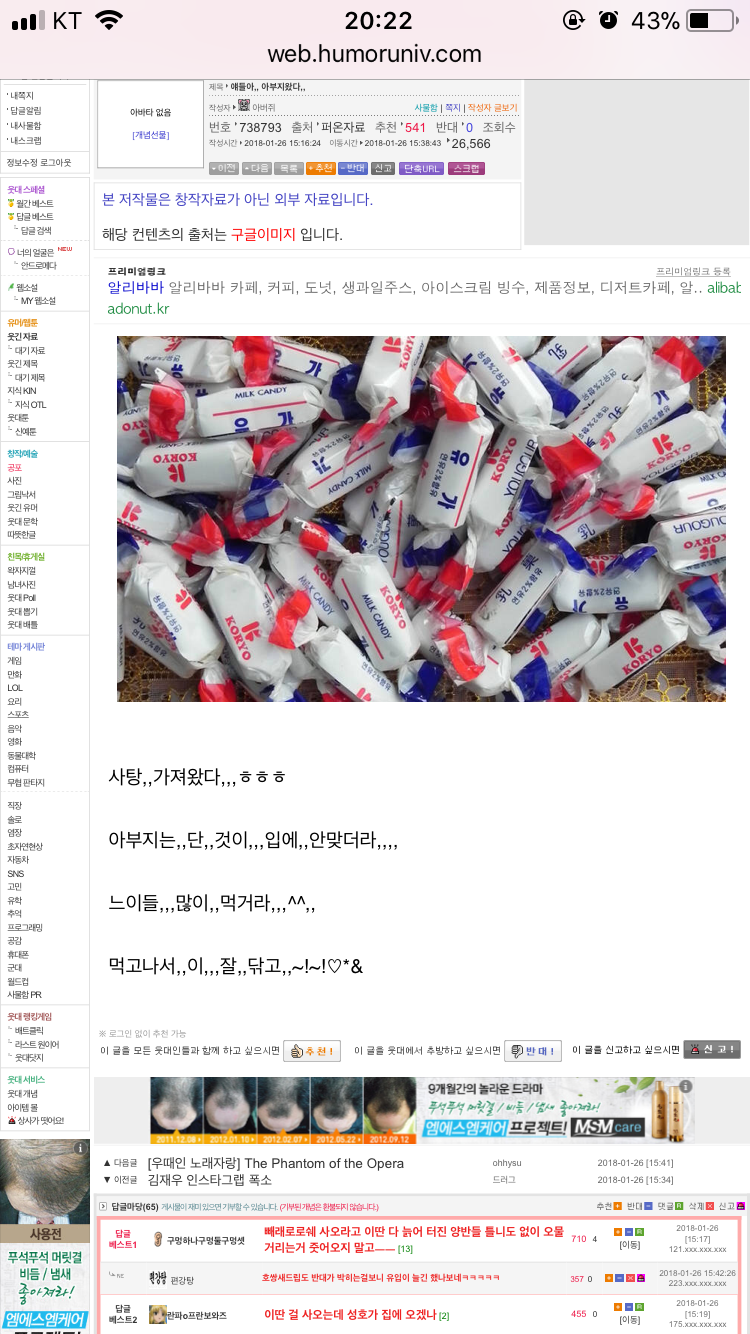
Task: Open the 알리바바 premium link ad
Action: [135, 288]
